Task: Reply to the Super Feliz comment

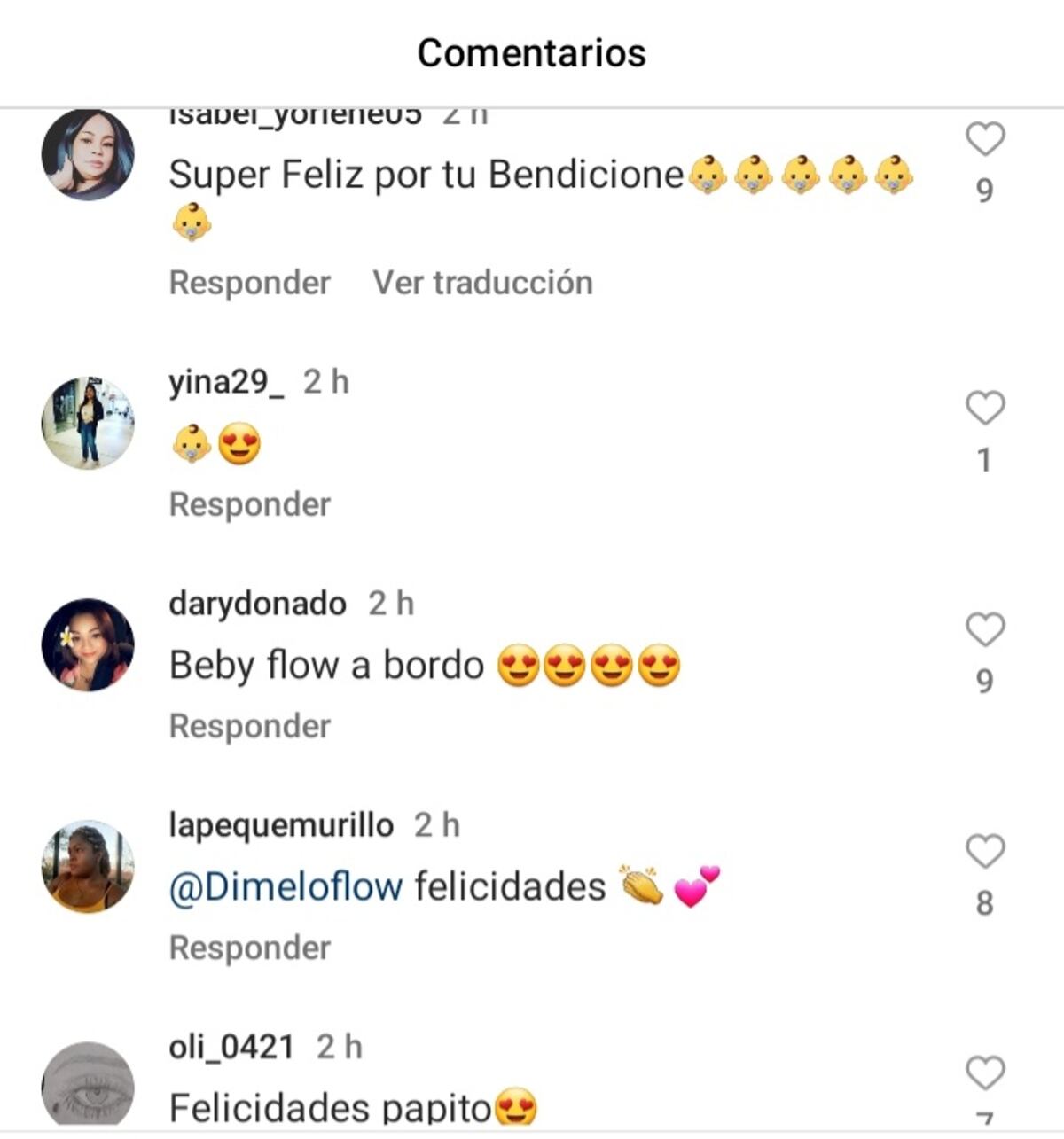Action: pos(249,283)
